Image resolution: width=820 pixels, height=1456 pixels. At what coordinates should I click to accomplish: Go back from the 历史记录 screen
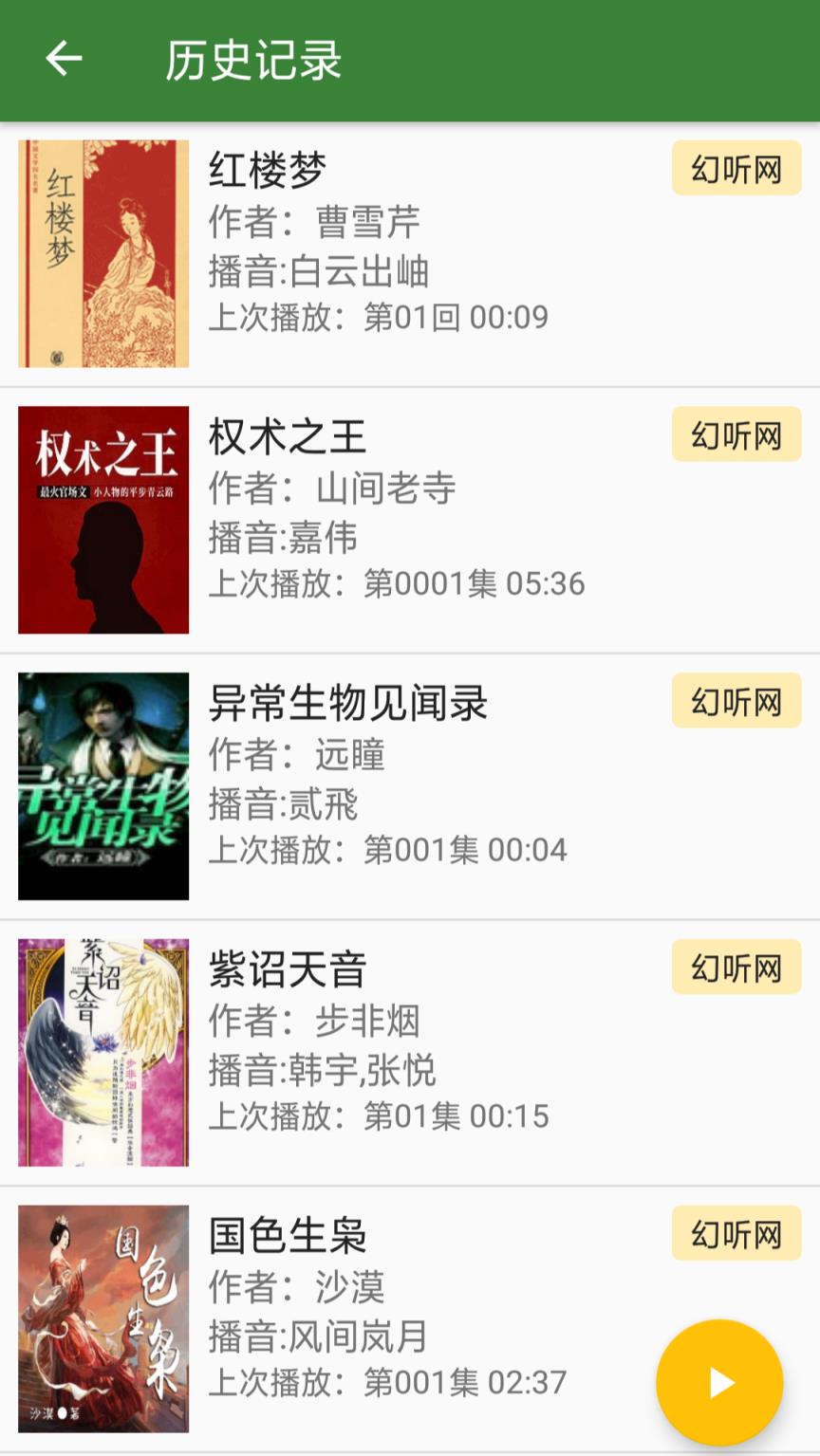(x=64, y=59)
